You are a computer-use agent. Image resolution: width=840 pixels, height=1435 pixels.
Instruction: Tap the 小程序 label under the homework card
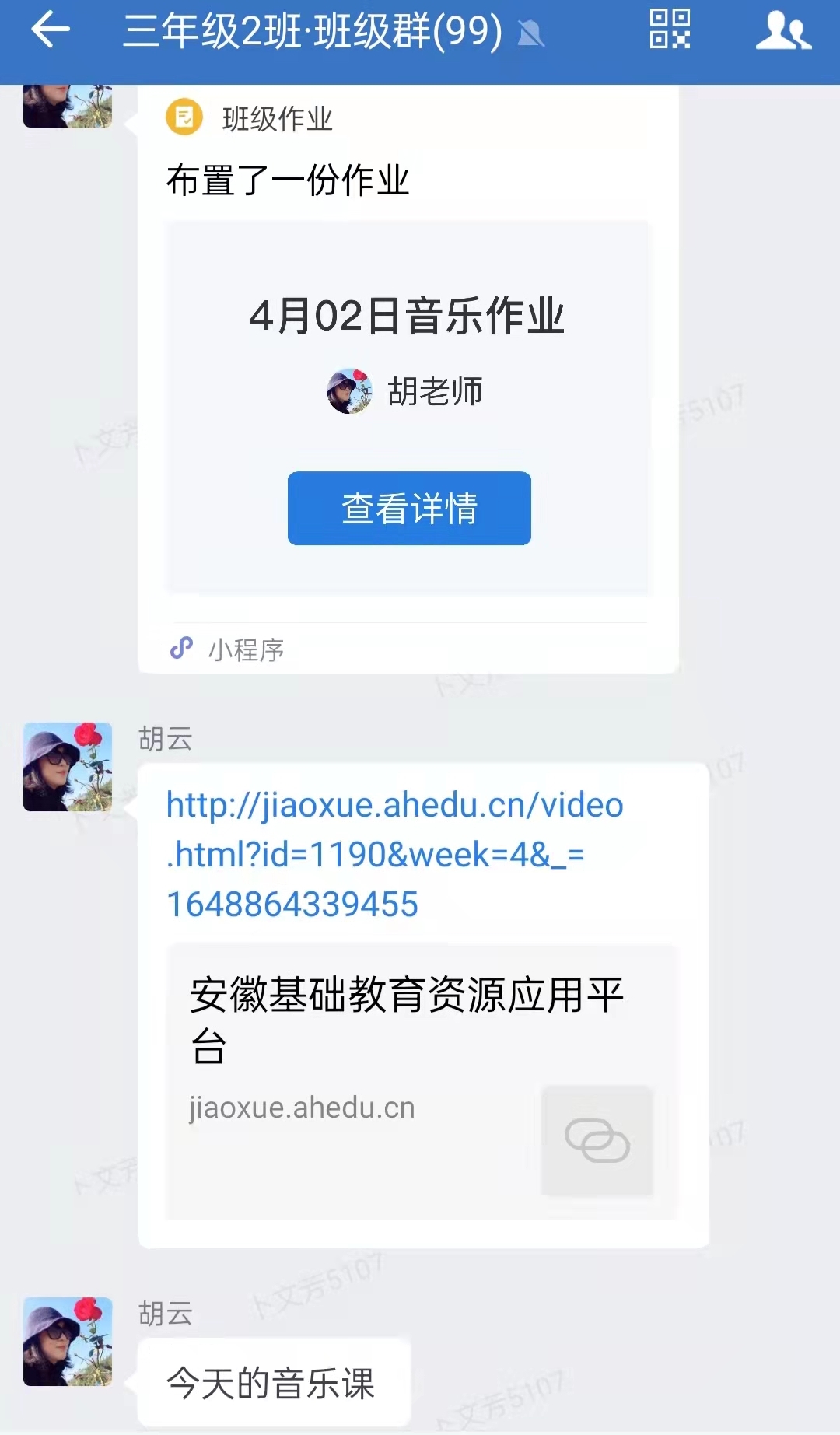[x=245, y=649]
